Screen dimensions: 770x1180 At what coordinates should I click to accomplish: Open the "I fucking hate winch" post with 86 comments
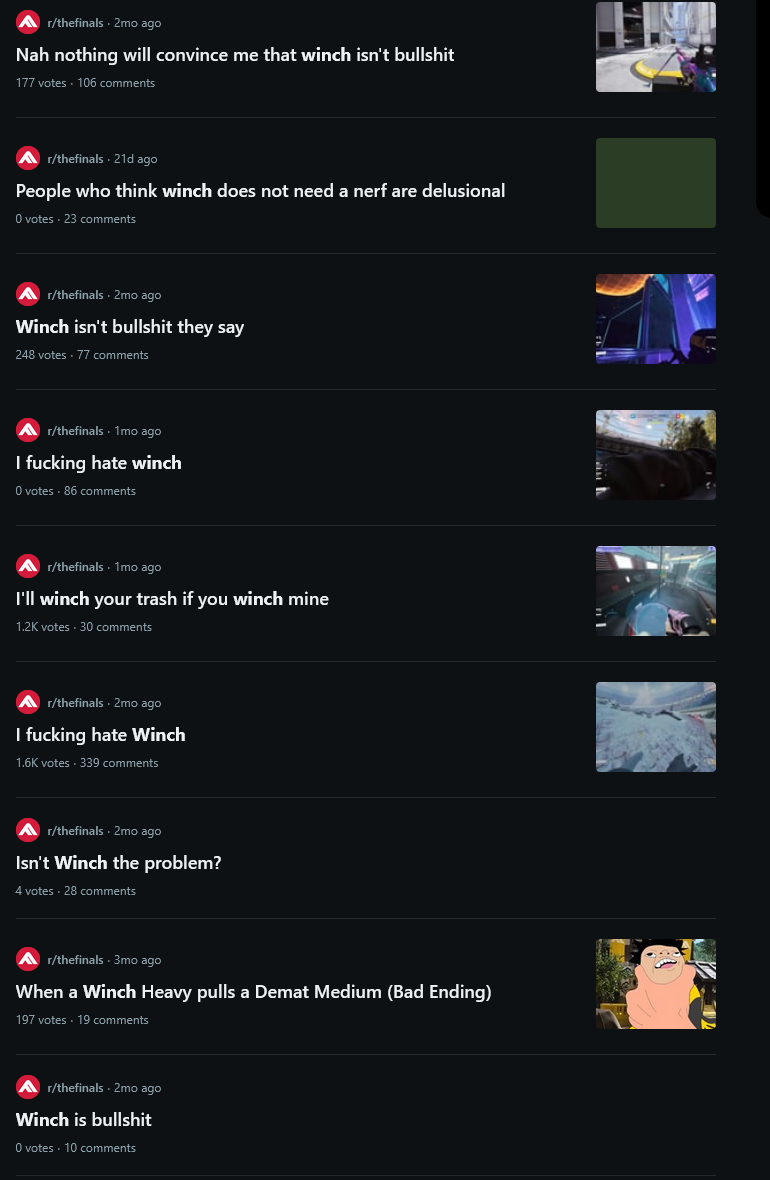point(98,463)
